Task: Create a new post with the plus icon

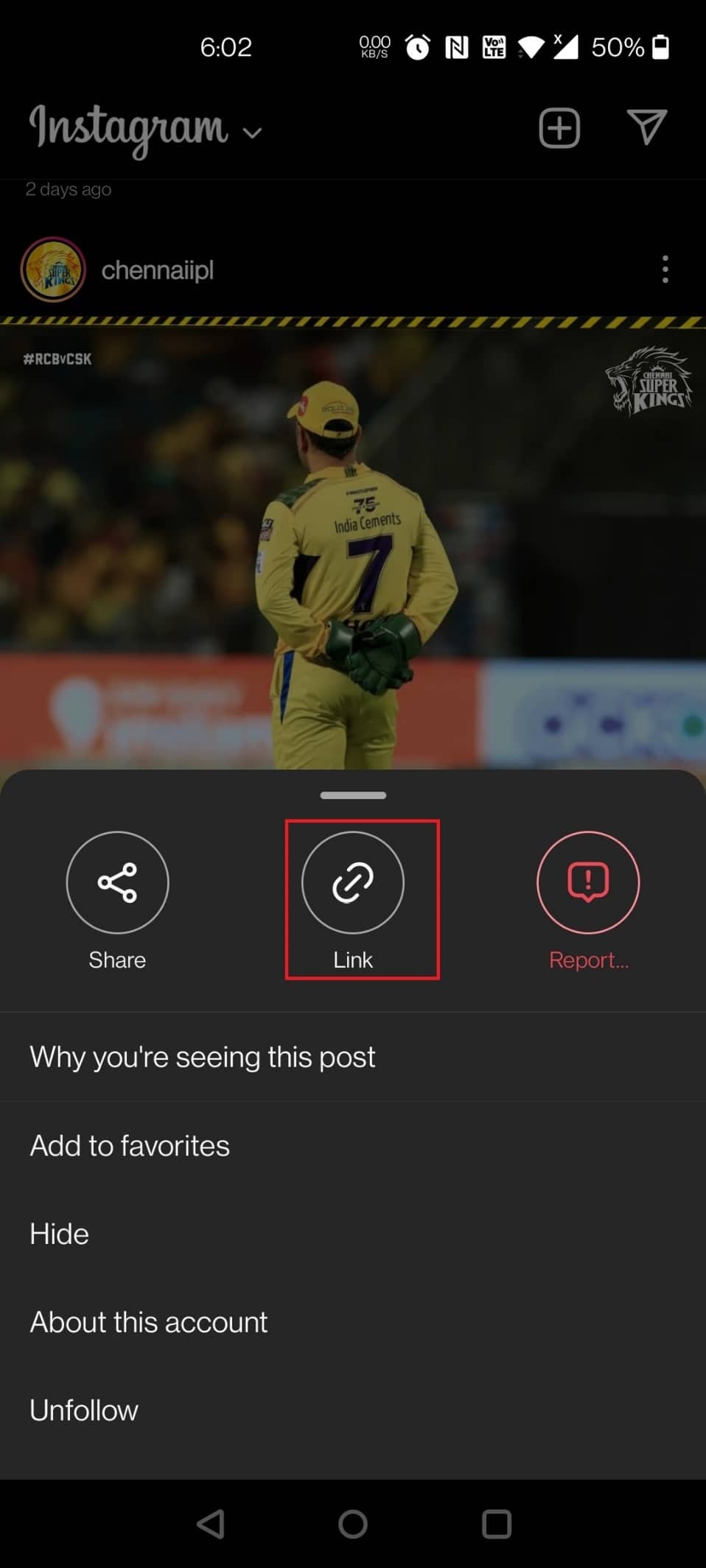Action: [559, 128]
